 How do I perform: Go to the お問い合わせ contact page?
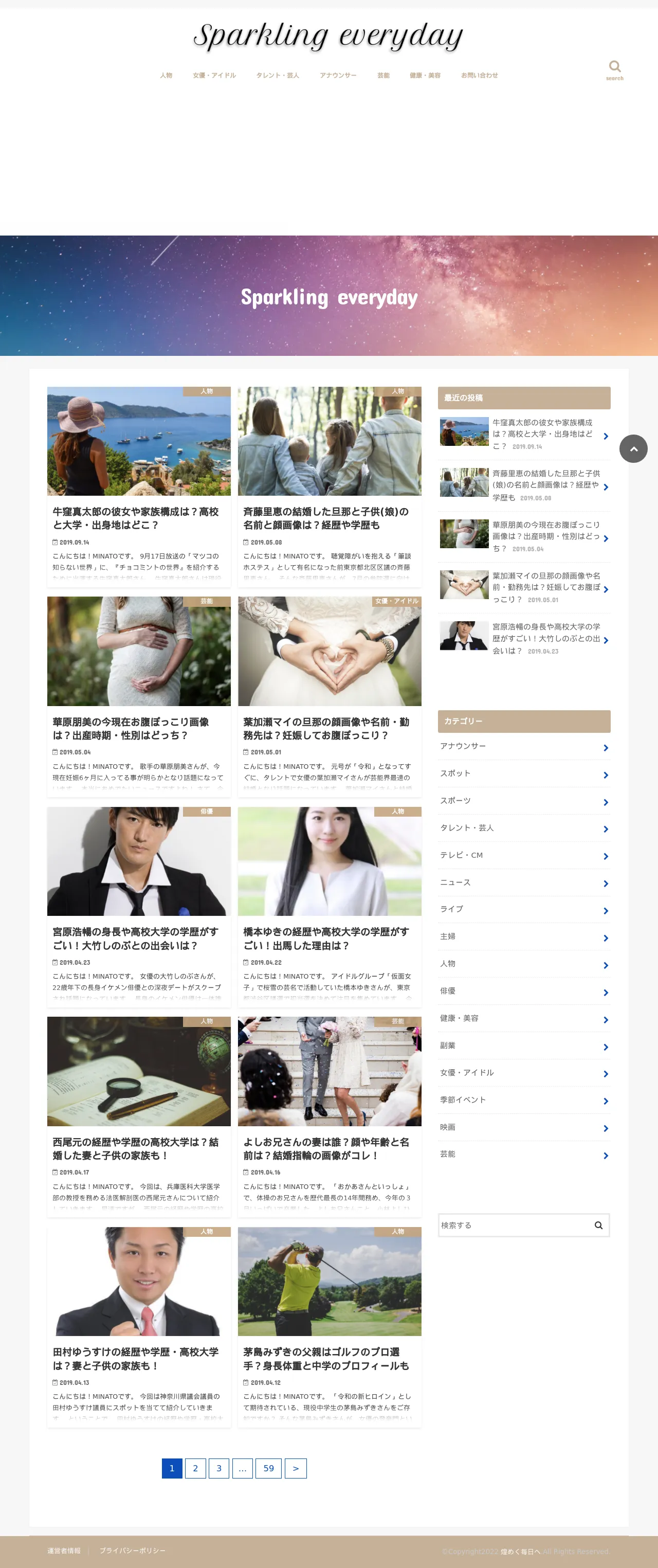[479, 76]
